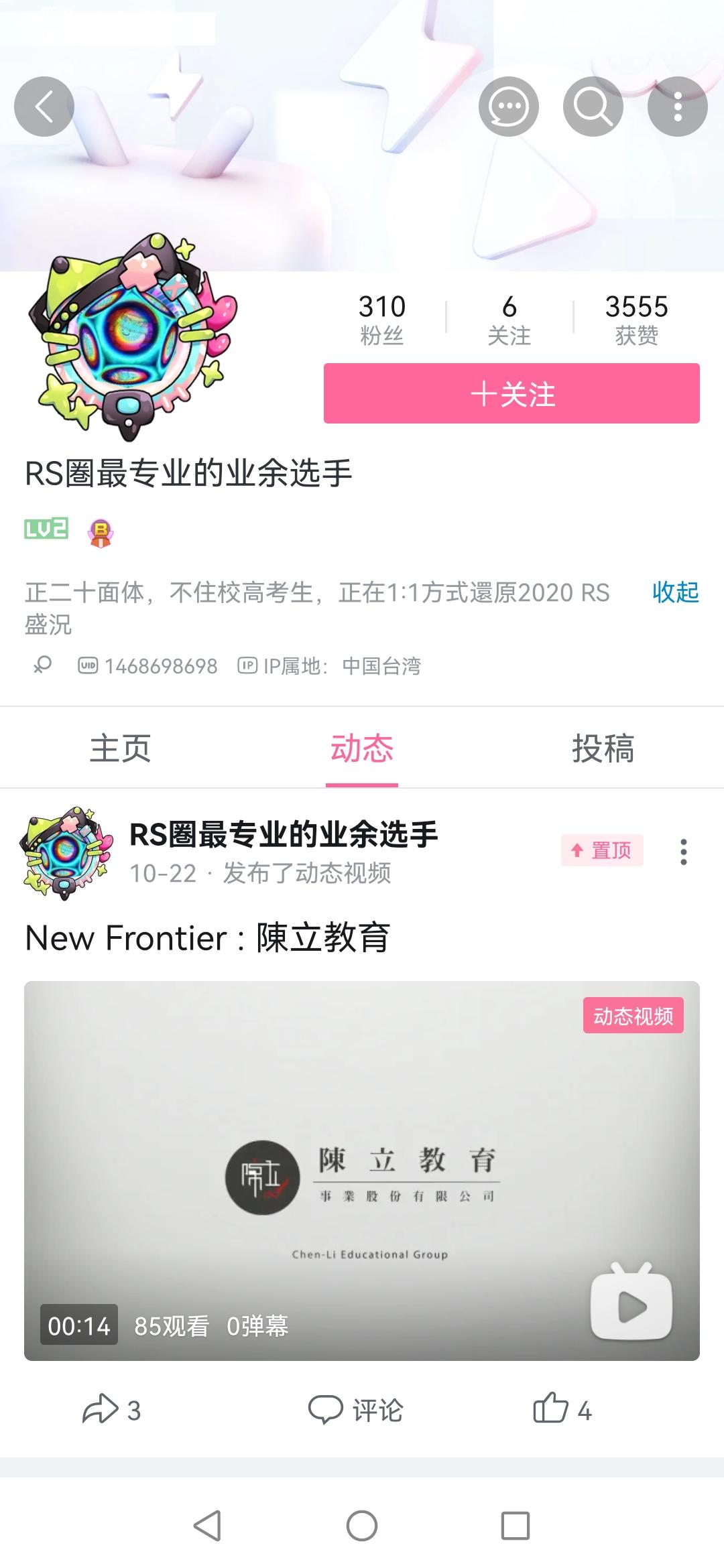
Task: Share the New Frontier post
Action: pyautogui.click(x=111, y=1410)
